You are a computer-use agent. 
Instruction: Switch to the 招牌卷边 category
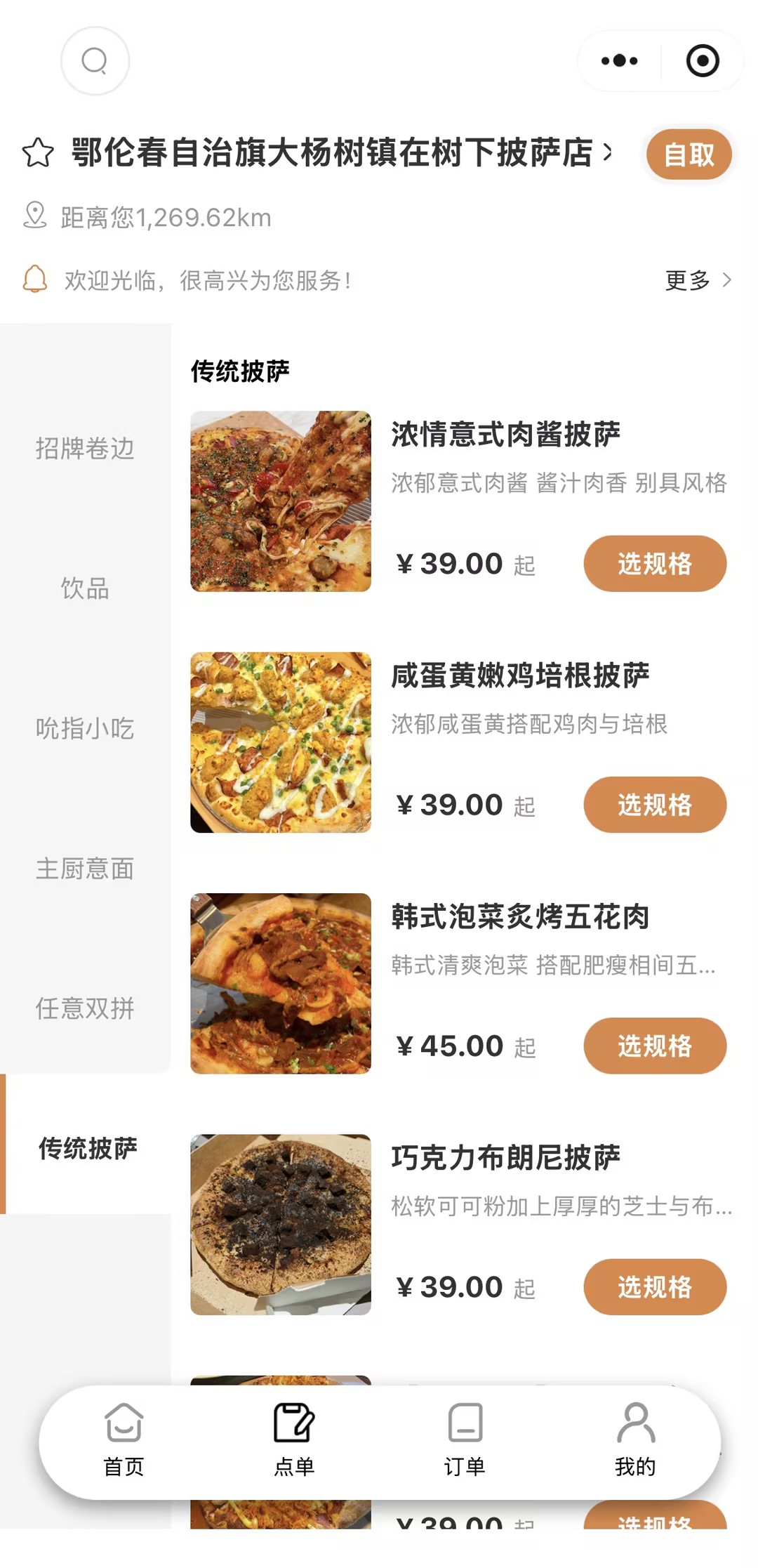click(x=85, y=449)
